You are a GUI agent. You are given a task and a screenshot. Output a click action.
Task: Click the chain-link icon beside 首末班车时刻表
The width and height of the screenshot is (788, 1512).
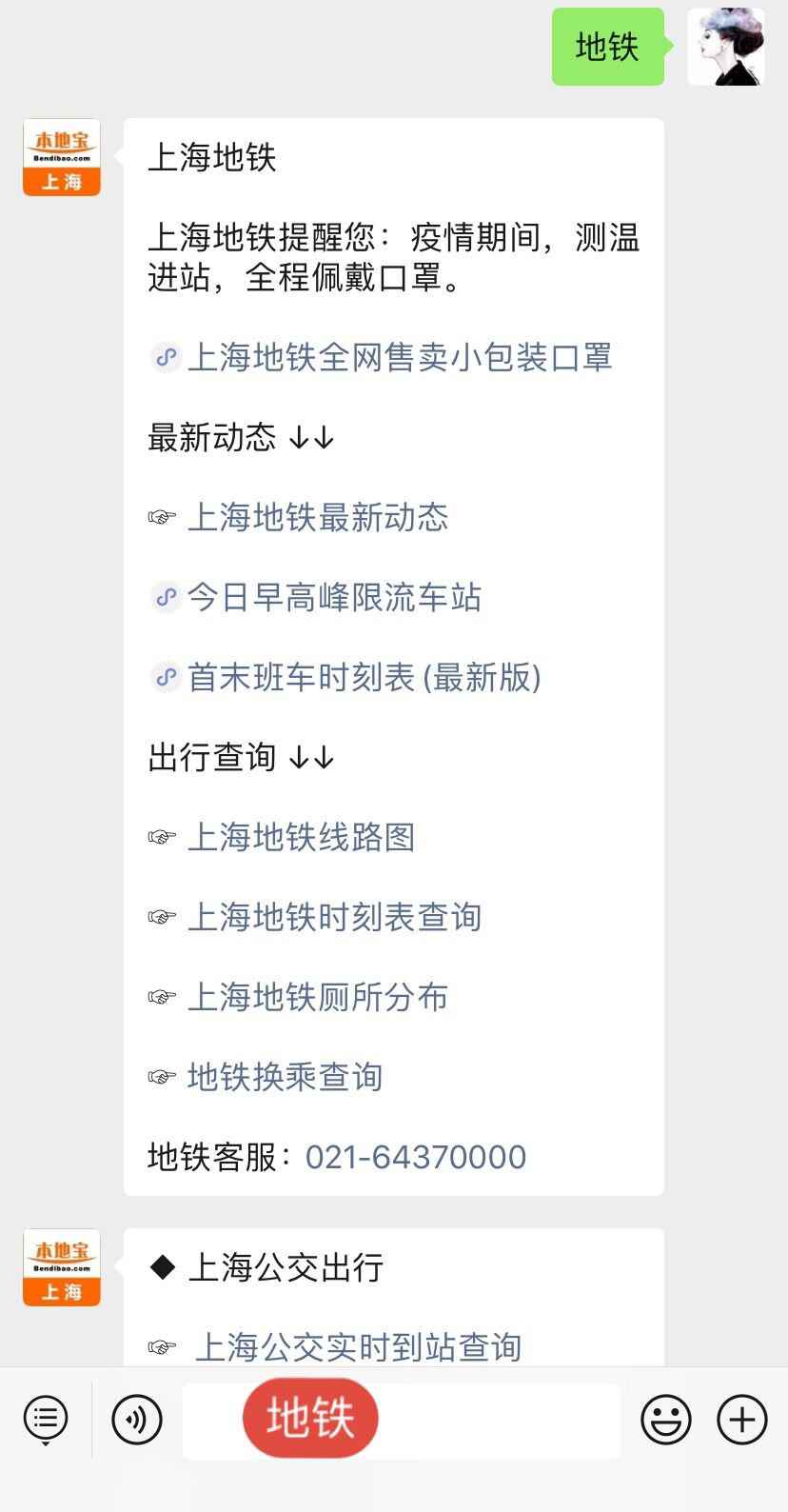pyautogui.click(x=166, y=678)
